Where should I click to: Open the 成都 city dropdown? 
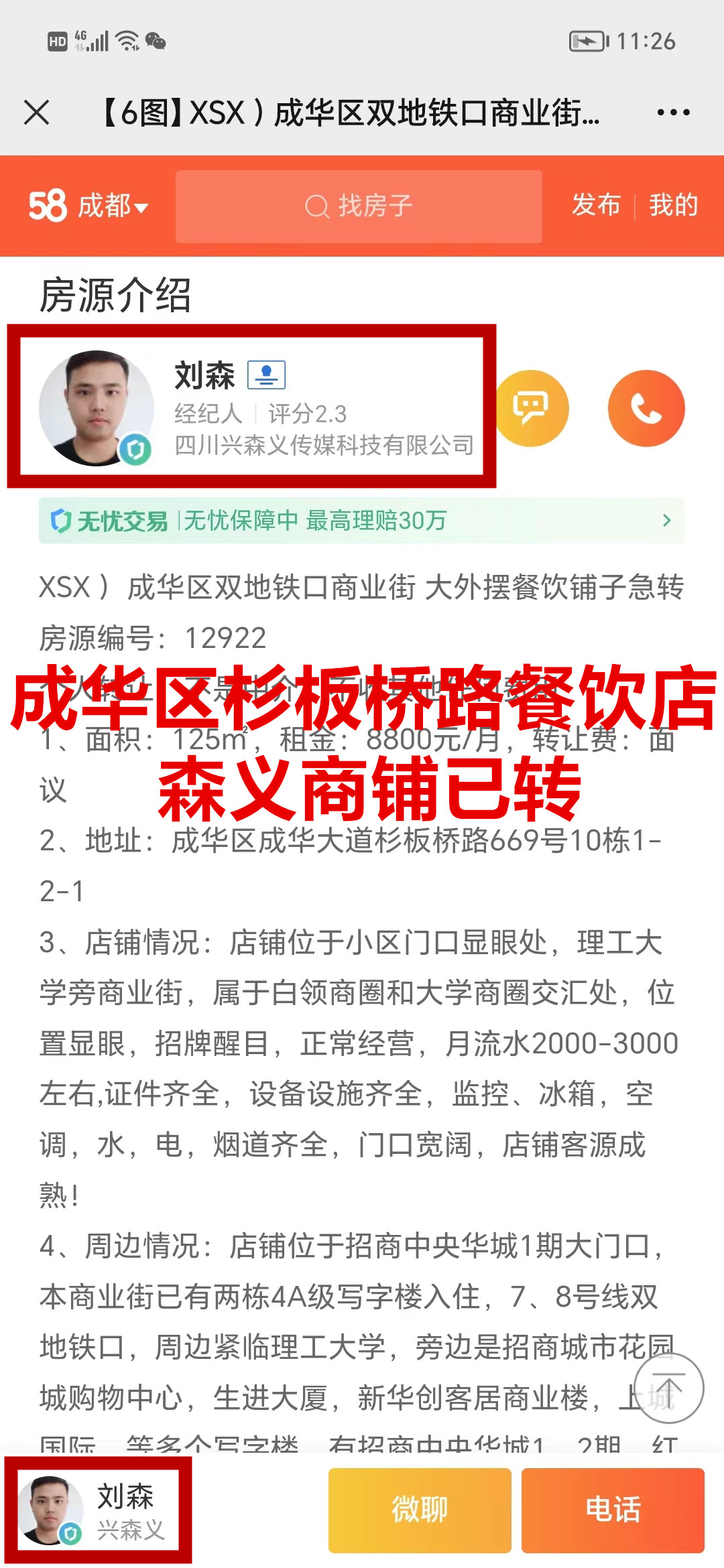111,206
